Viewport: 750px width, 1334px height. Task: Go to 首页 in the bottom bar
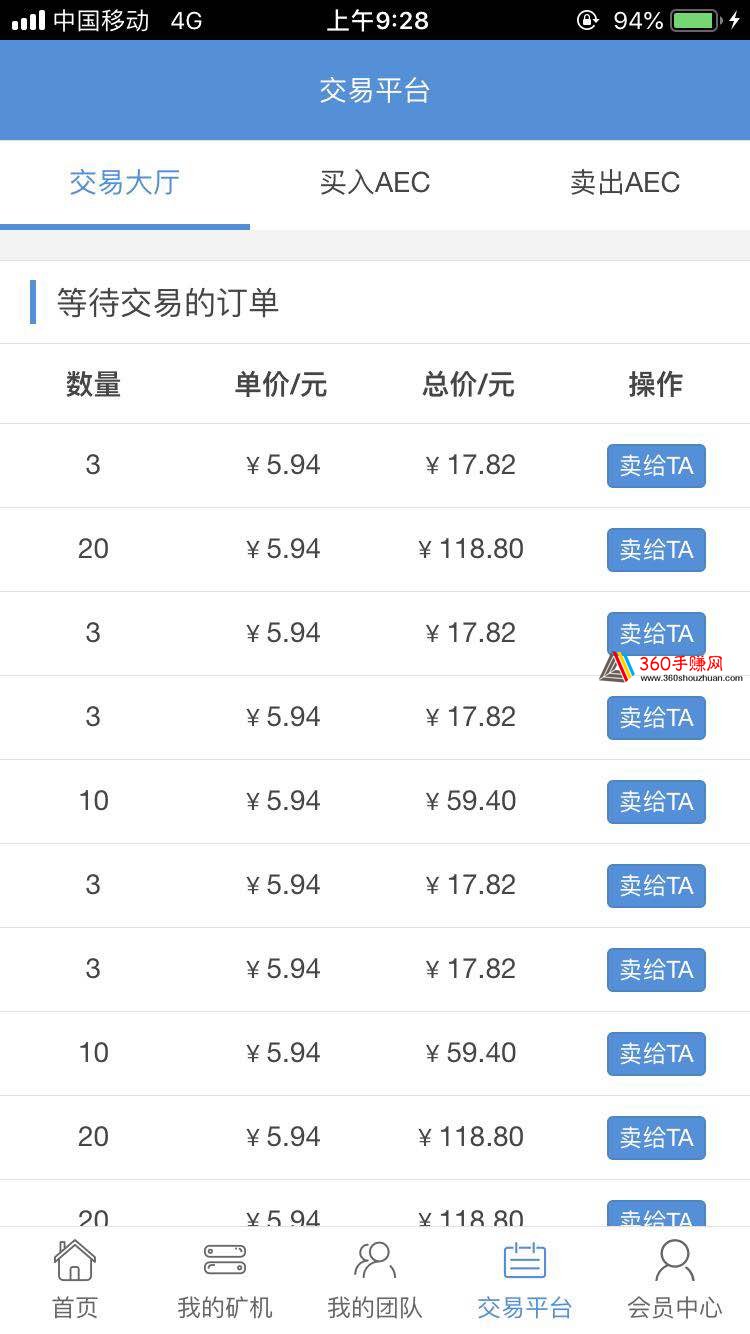tap(75, 1280)
